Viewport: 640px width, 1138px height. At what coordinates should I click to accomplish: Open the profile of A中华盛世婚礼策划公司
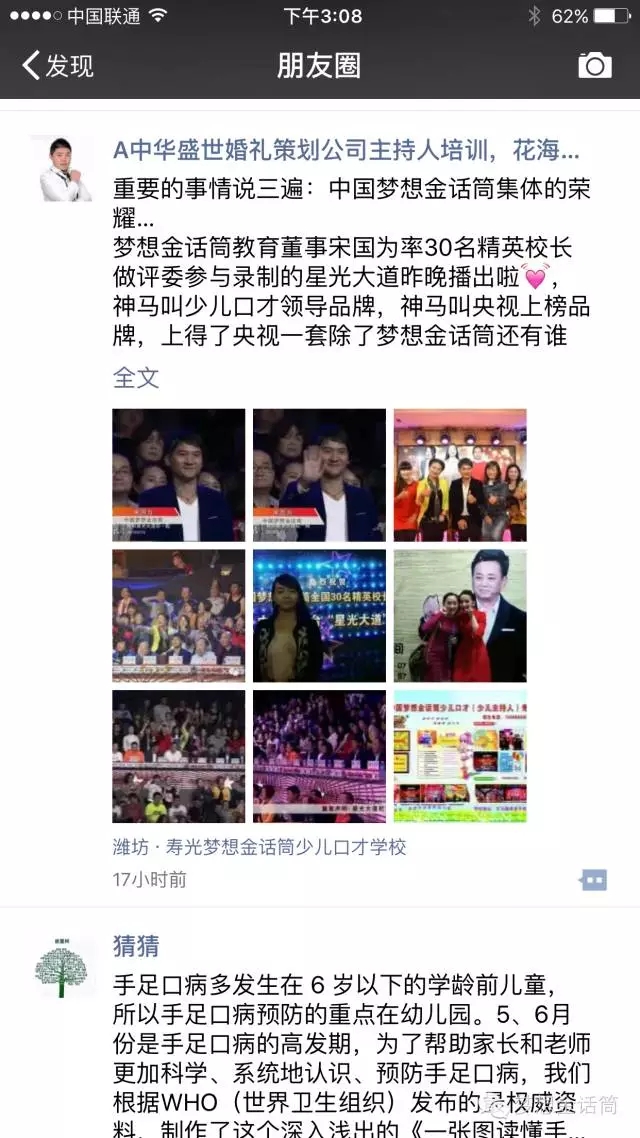pos(346,151)
